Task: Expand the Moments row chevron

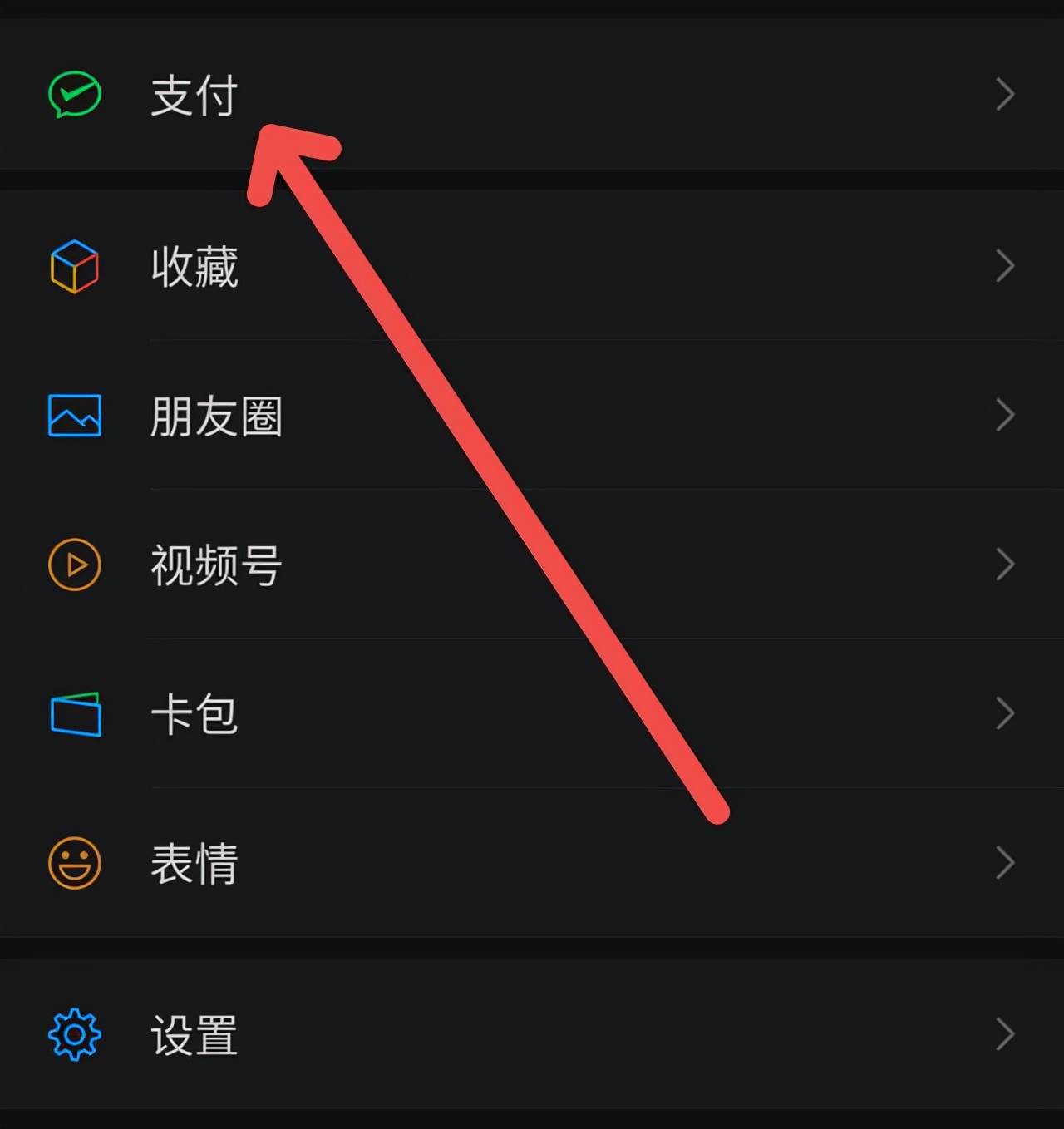Action: tap(1004, 417)
